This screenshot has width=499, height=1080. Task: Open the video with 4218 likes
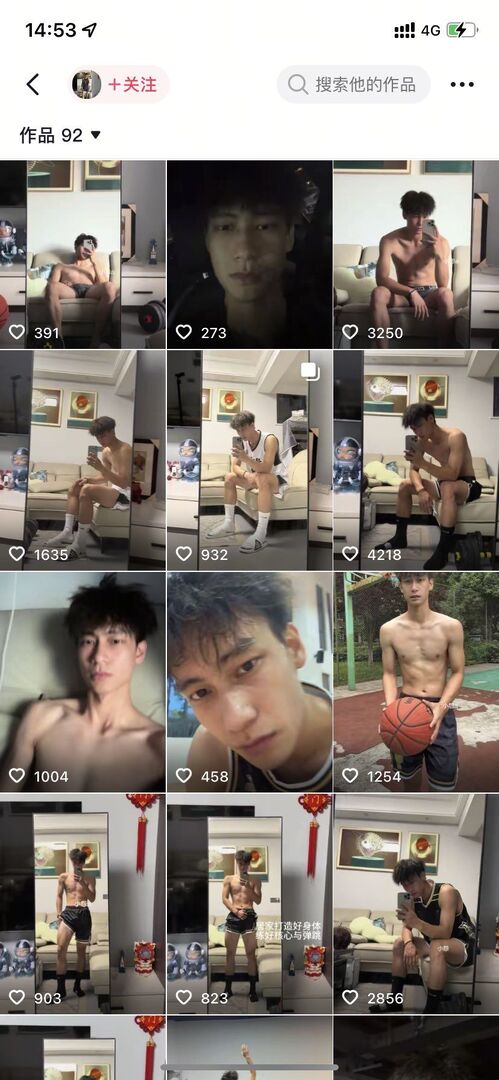pyautogui.click(x=416, y=460)
